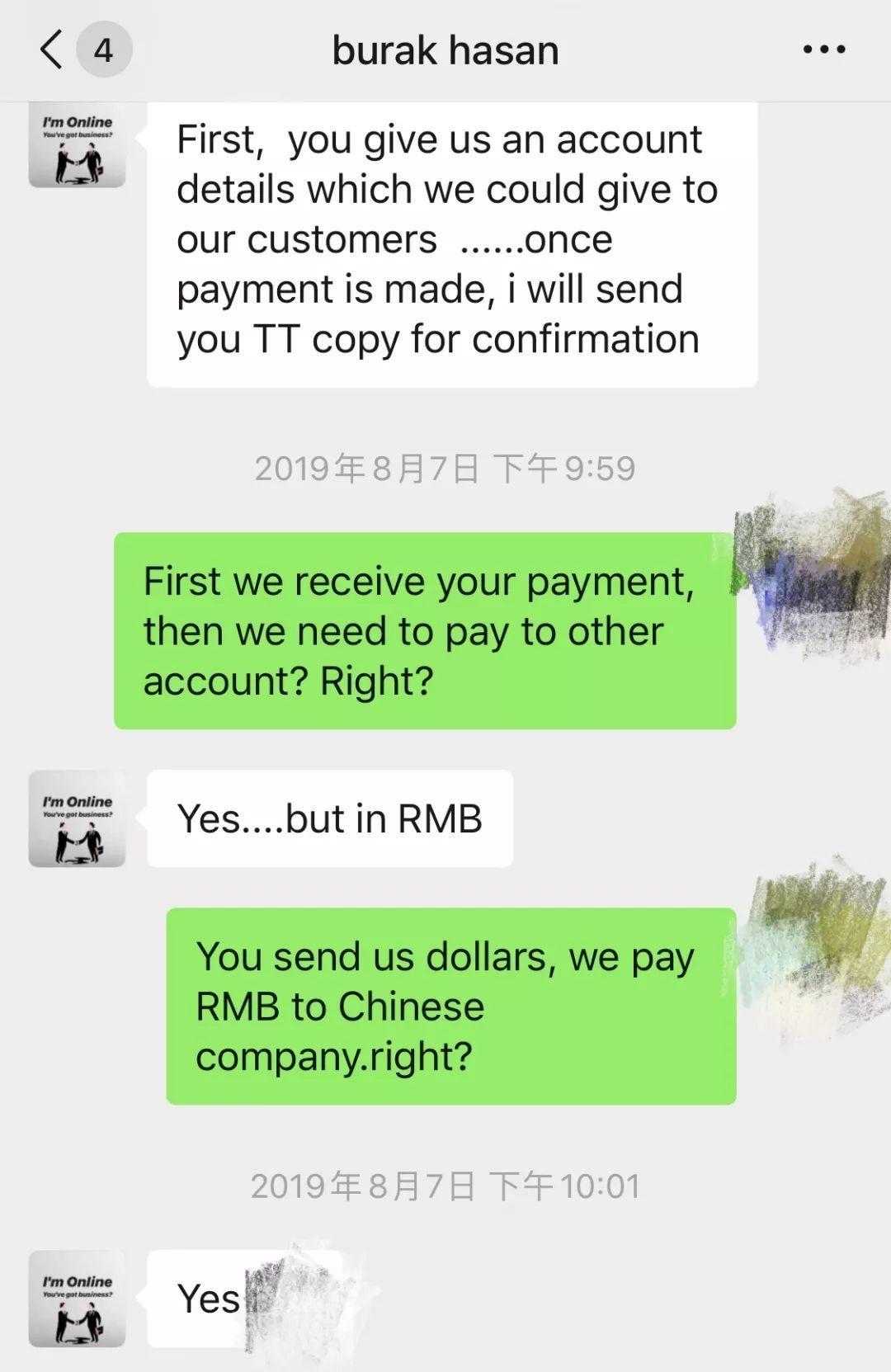Click the unread count badge showing 4
891x1372 pixels.
pos(104,48)
